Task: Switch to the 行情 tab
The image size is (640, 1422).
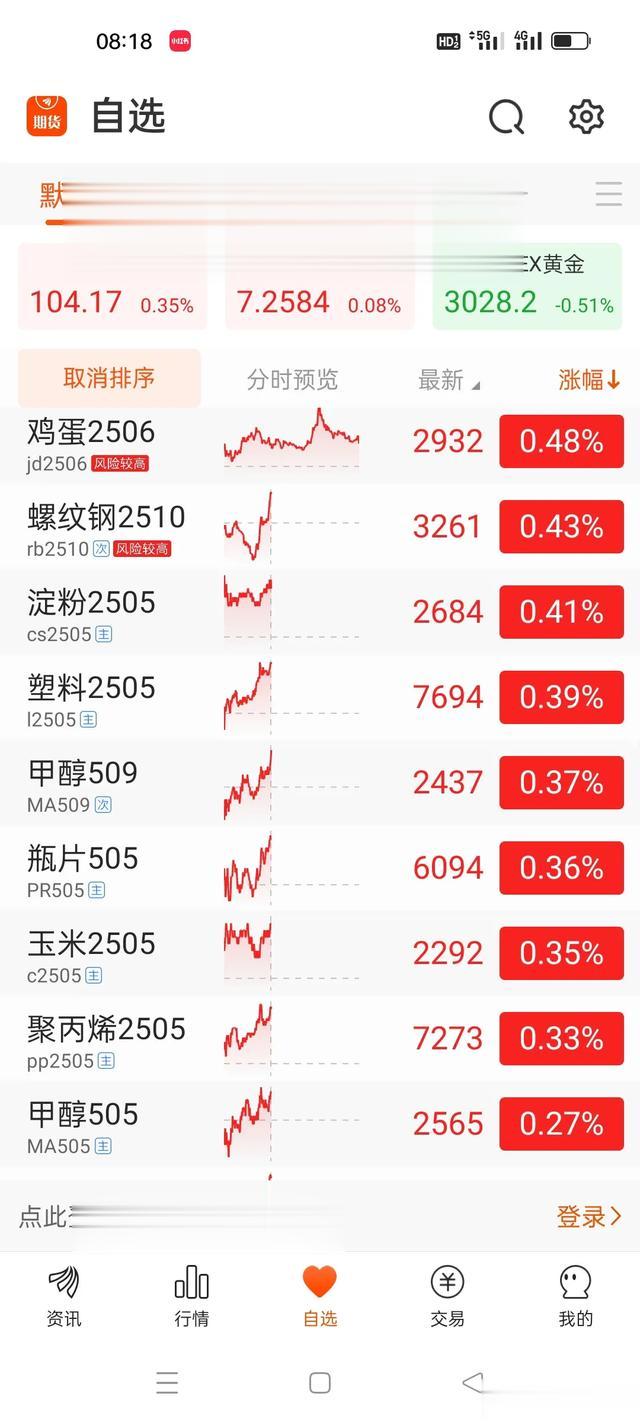Action: [x=192, y=1296]
